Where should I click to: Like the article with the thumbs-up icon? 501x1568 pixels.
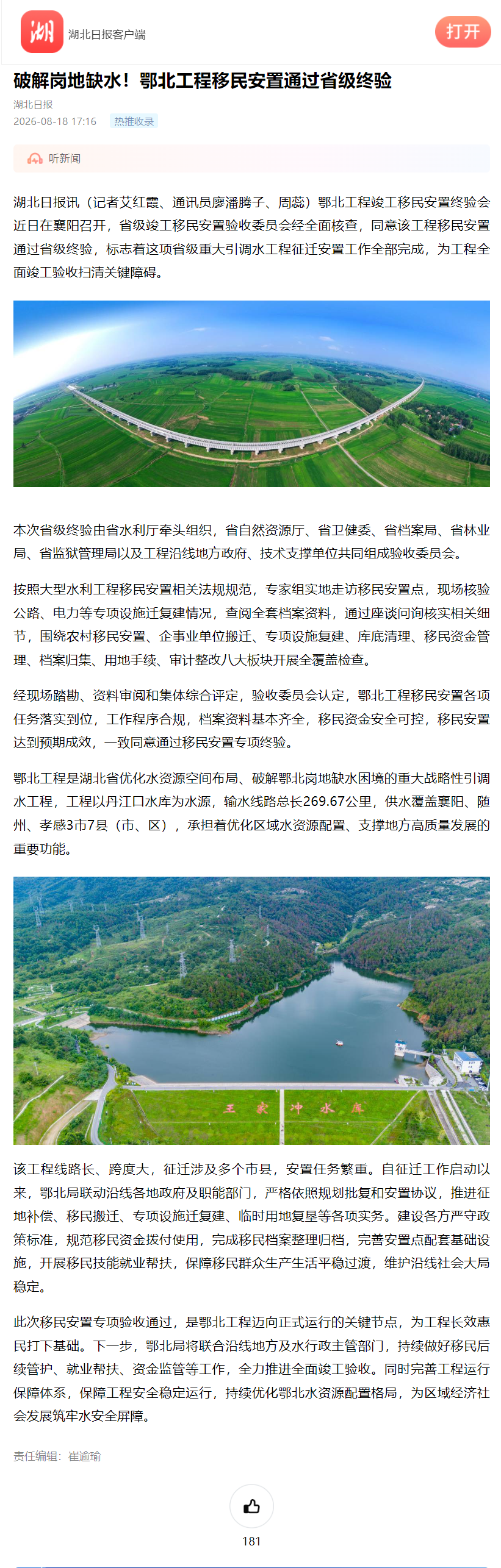click(251, 1506)
